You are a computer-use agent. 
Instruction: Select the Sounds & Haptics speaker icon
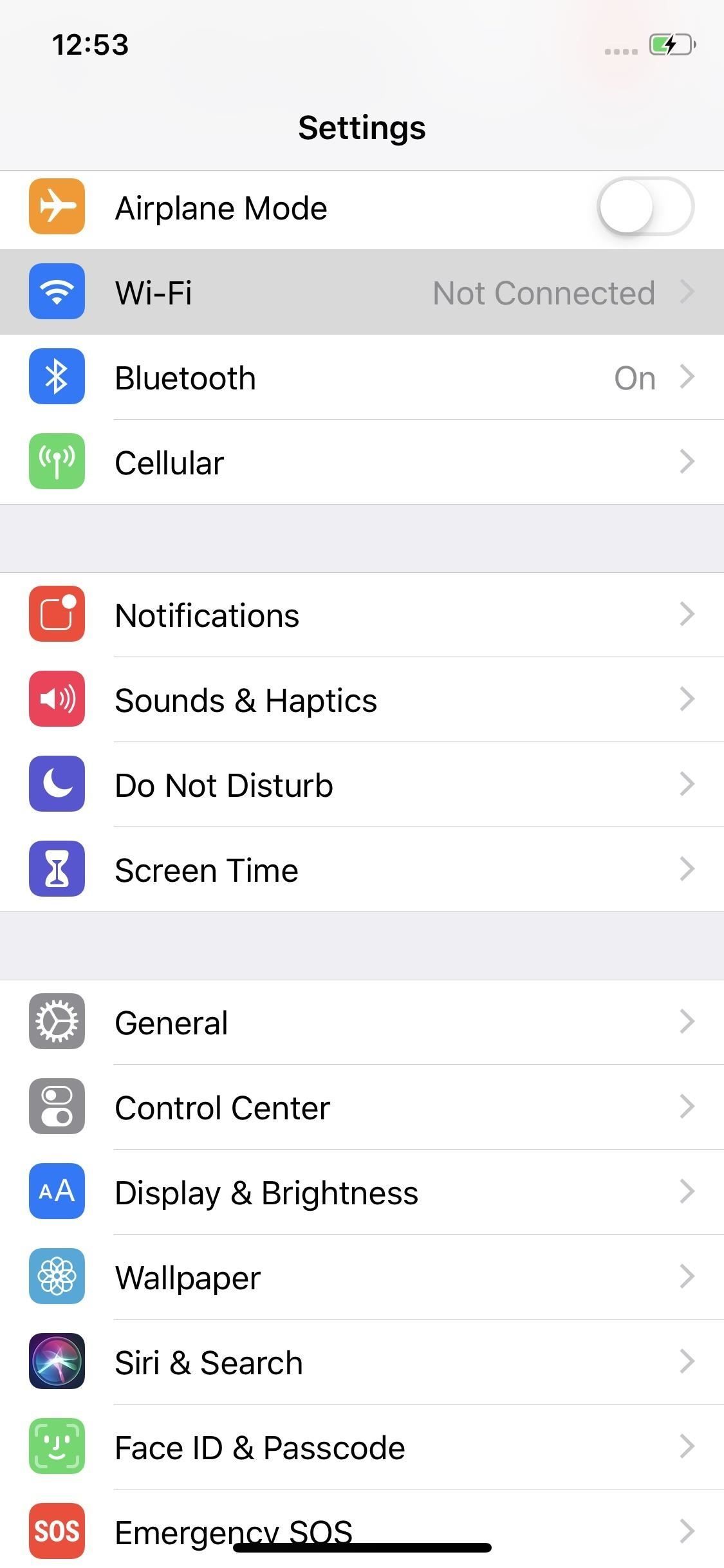57,700
